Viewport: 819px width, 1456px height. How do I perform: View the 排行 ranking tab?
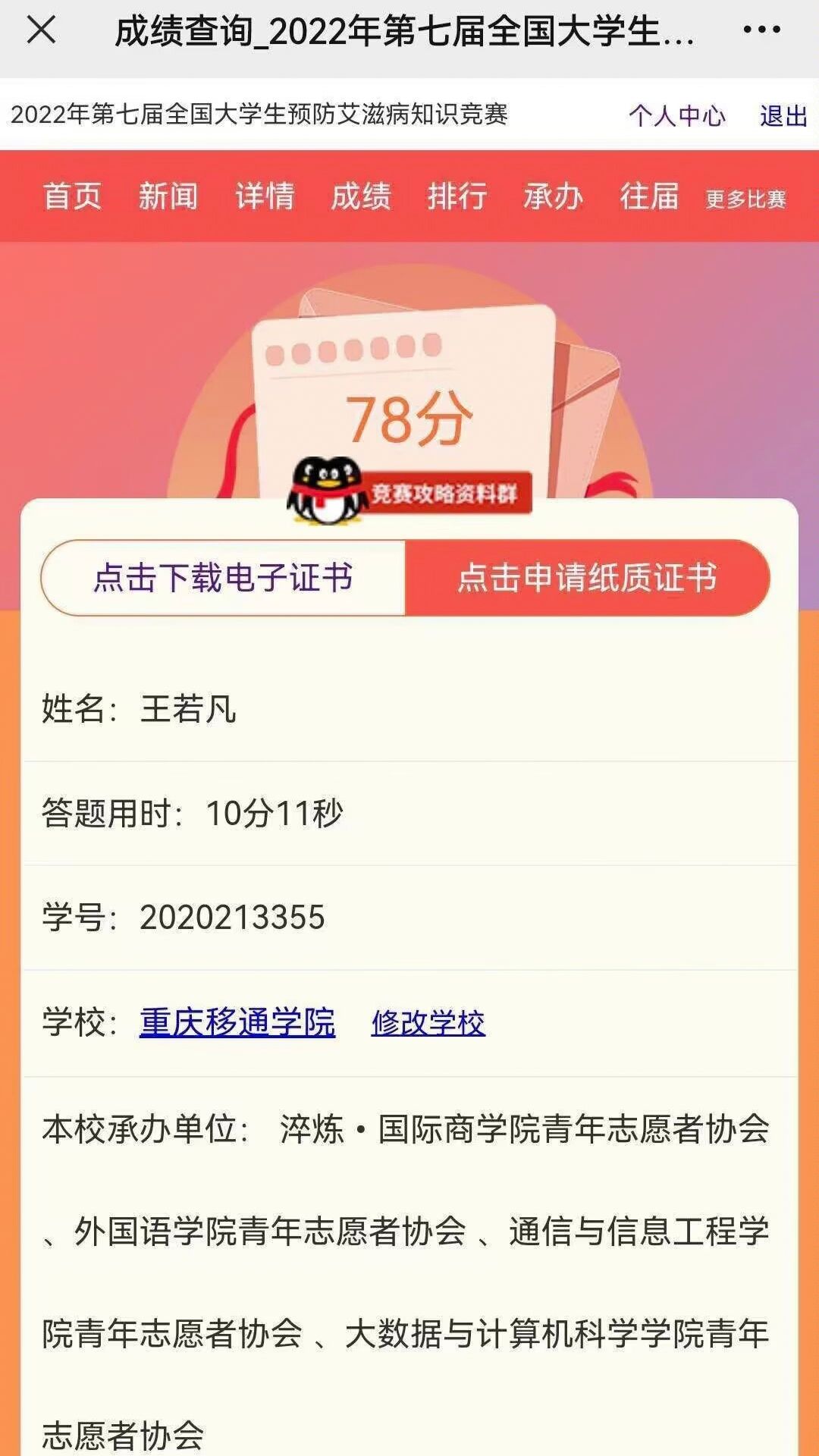(x=457, y=196)
